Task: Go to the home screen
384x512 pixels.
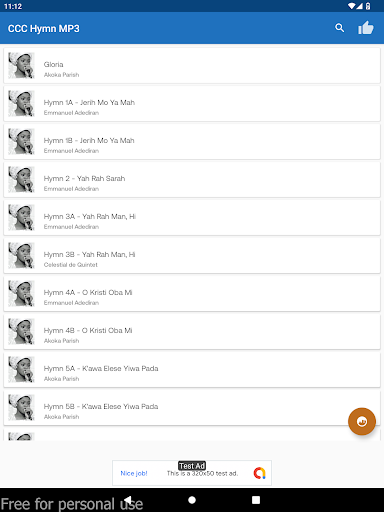Action: [192, 500]
